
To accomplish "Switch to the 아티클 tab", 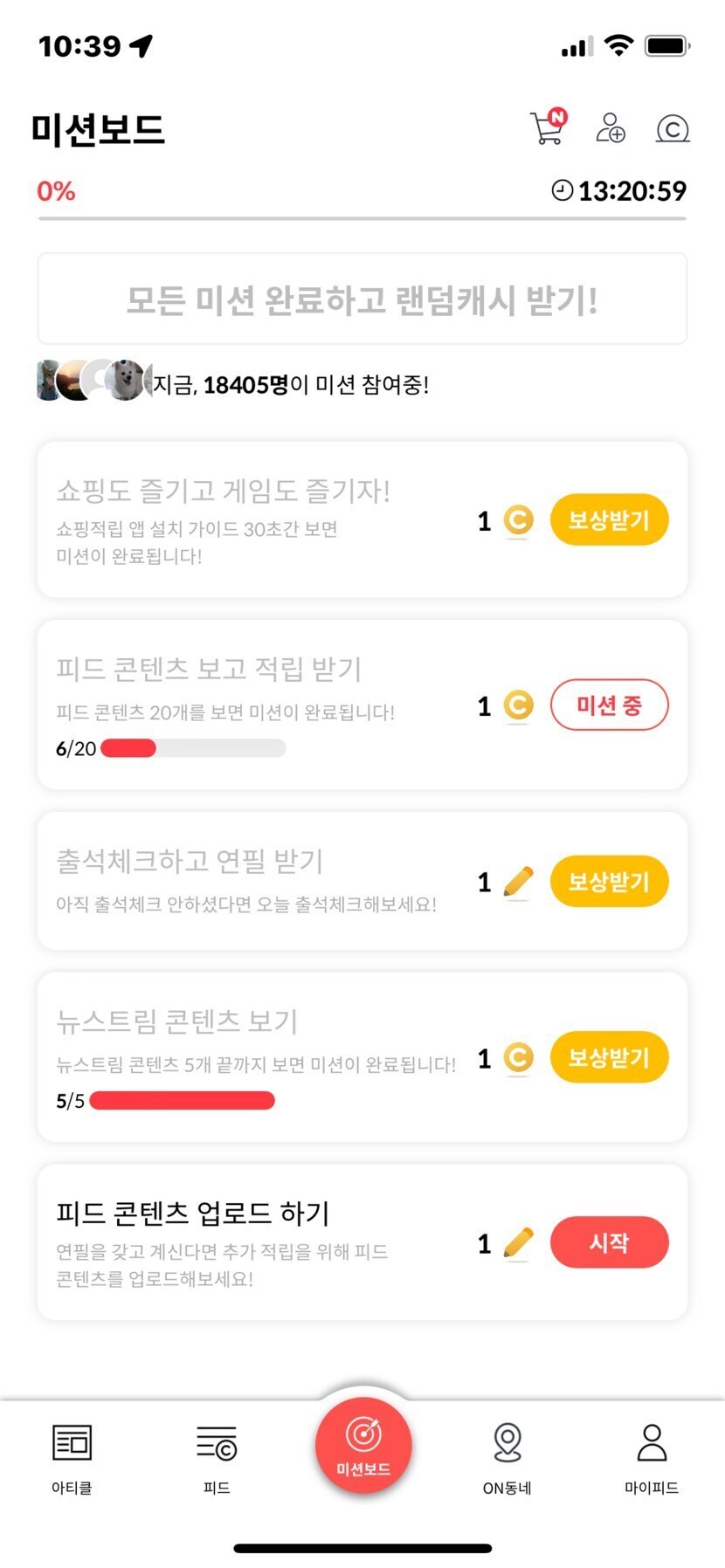I will coord(72,1458).
